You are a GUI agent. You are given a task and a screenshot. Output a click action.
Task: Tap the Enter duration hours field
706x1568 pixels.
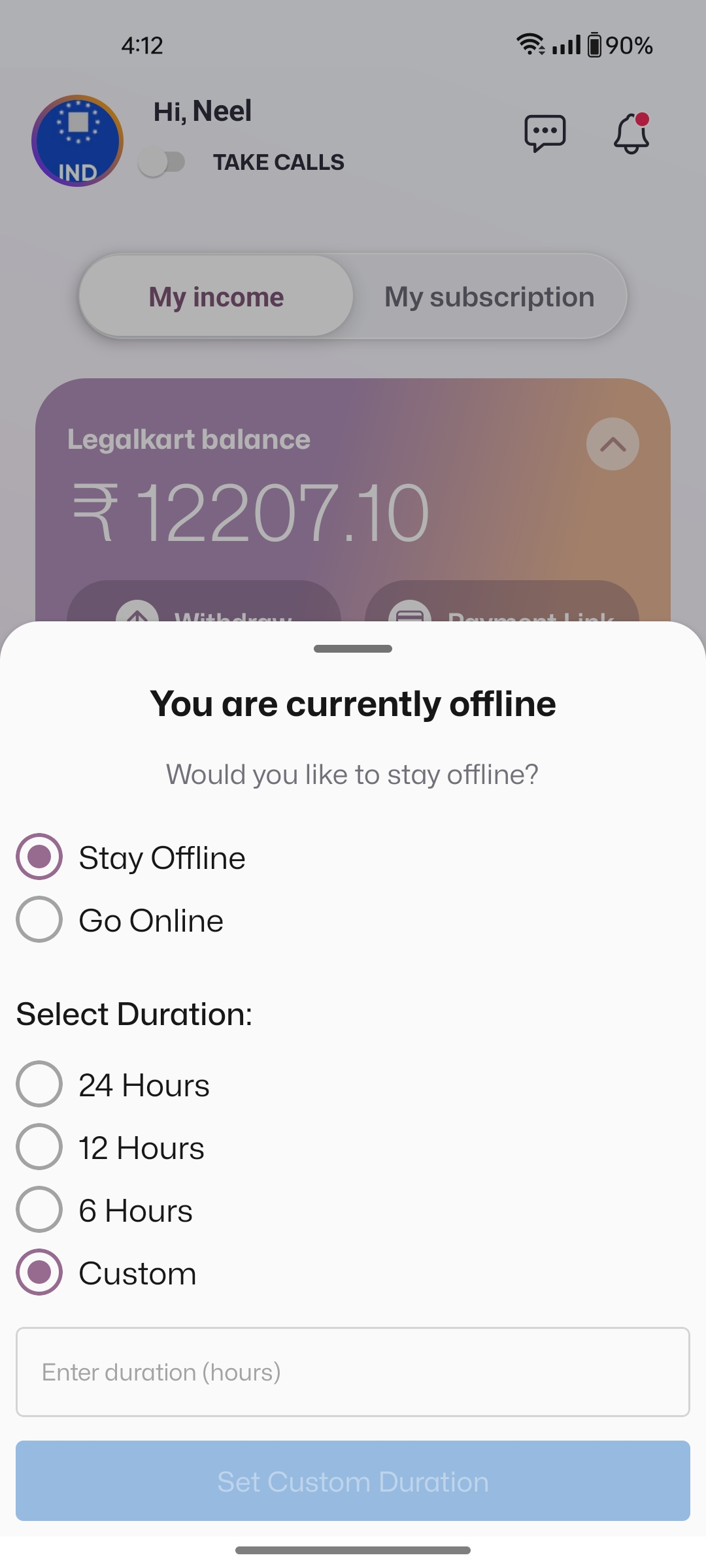353,1372
